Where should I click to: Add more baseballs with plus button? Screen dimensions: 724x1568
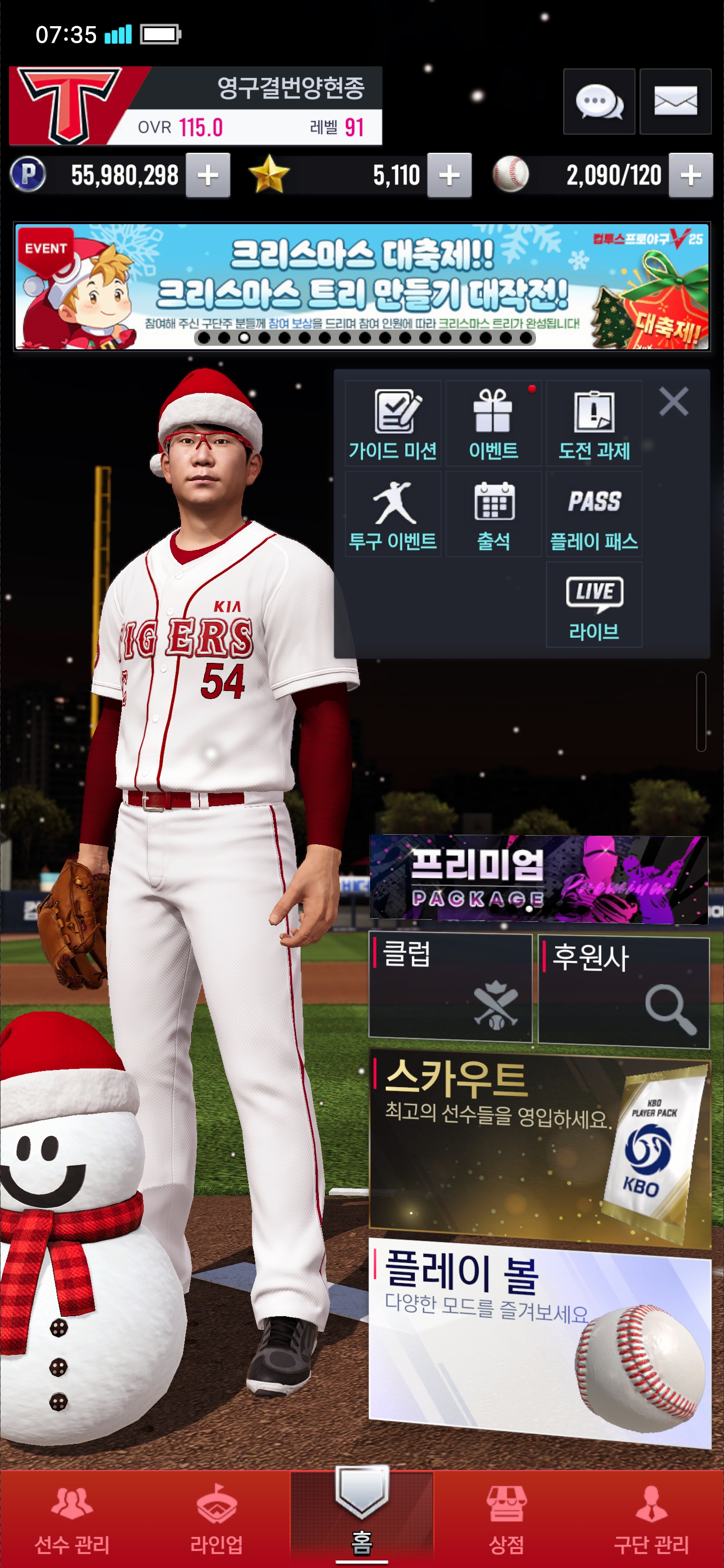(690, 176)
